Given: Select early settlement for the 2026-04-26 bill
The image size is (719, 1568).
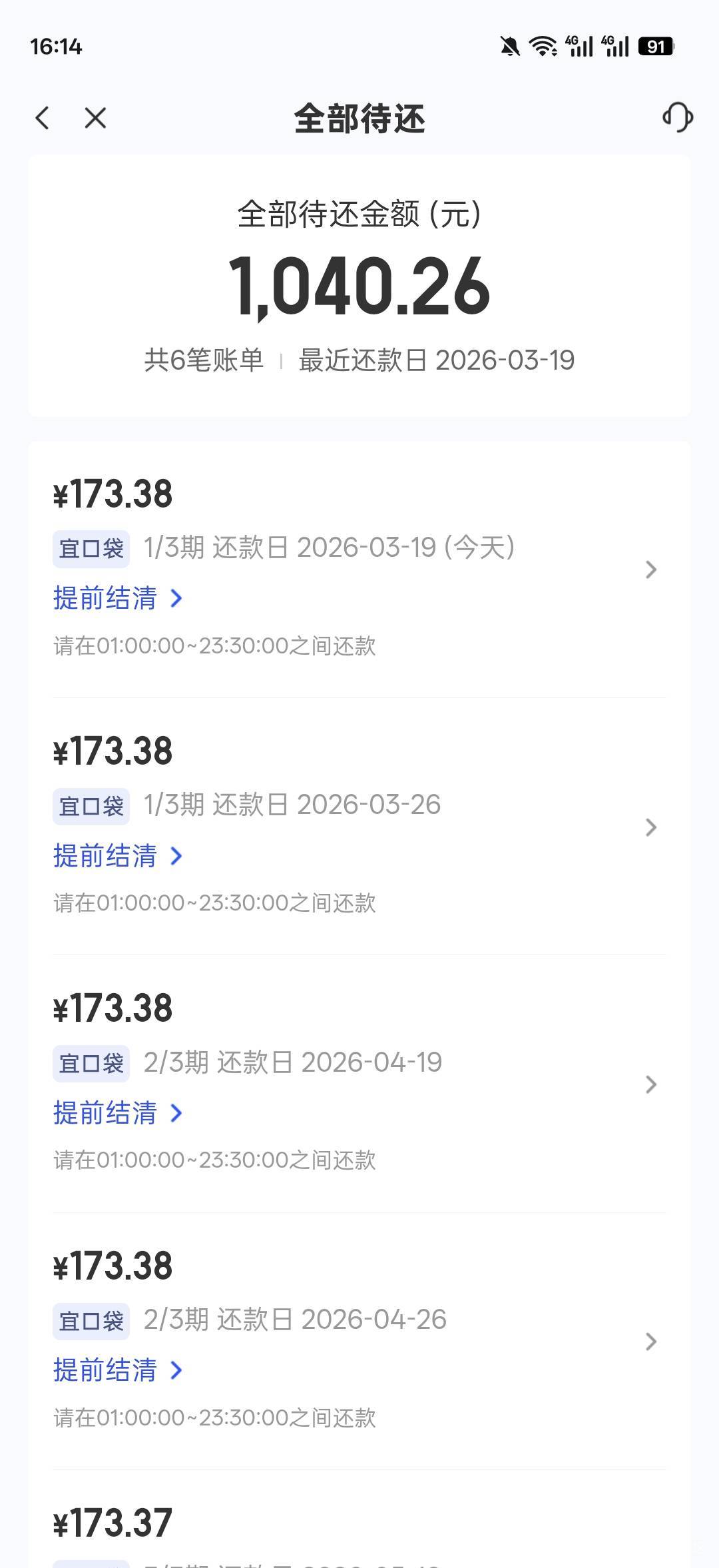Looking at the screenshot, I should point(118,1370).
